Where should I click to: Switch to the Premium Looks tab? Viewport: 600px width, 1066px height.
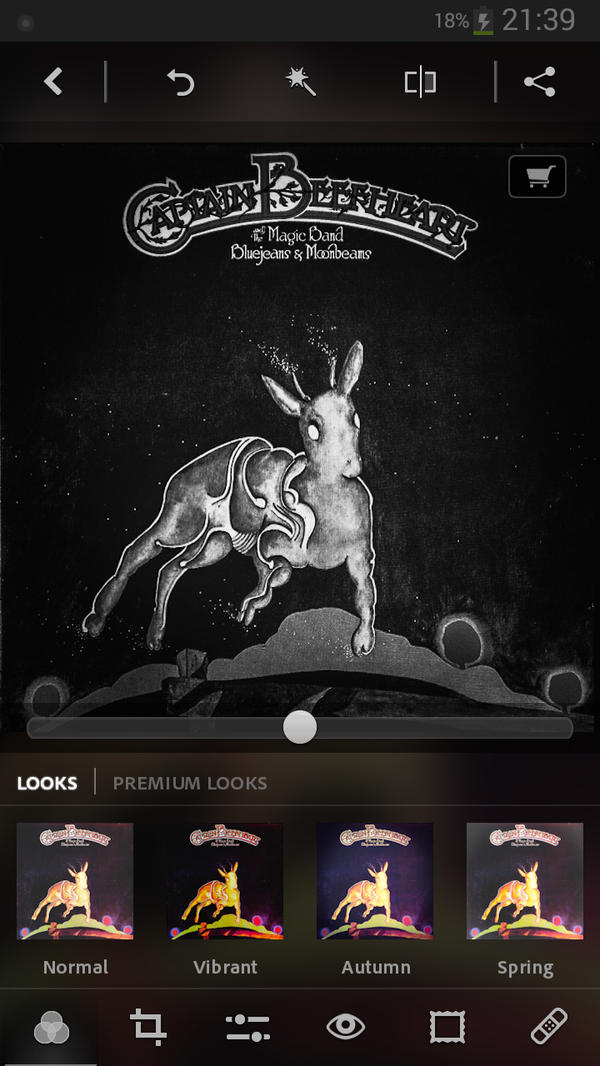[190, 783]
